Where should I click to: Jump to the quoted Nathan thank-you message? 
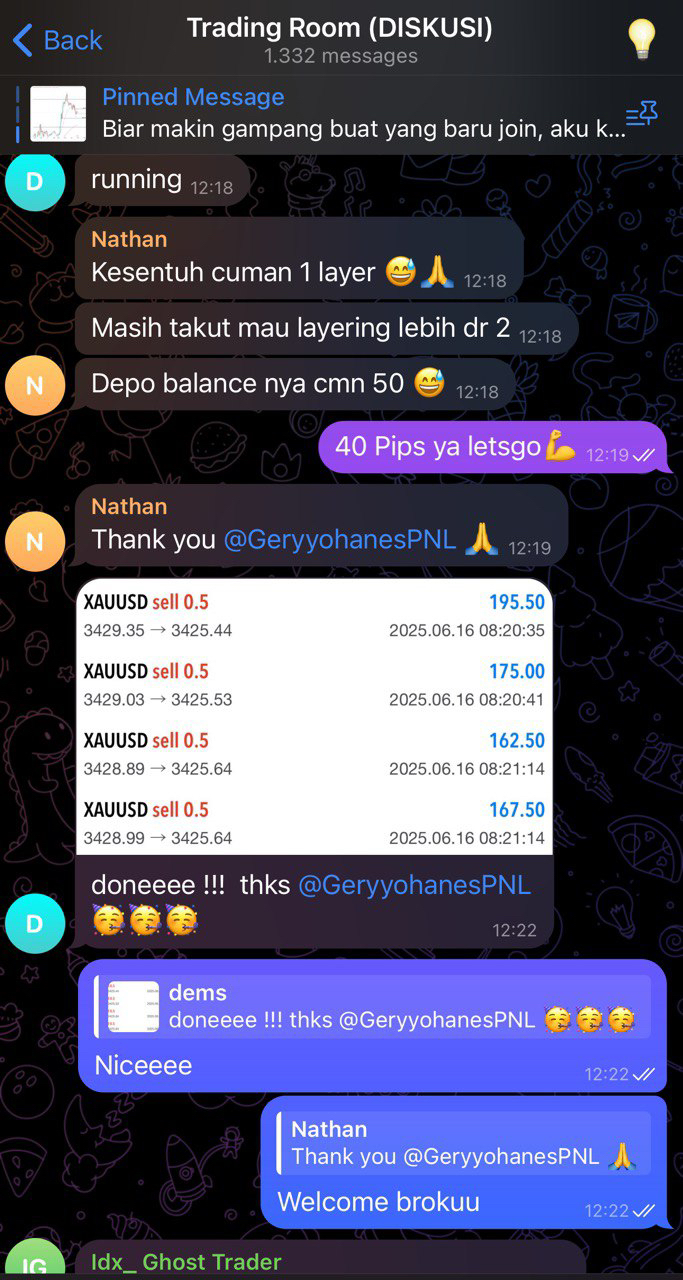462,1143
